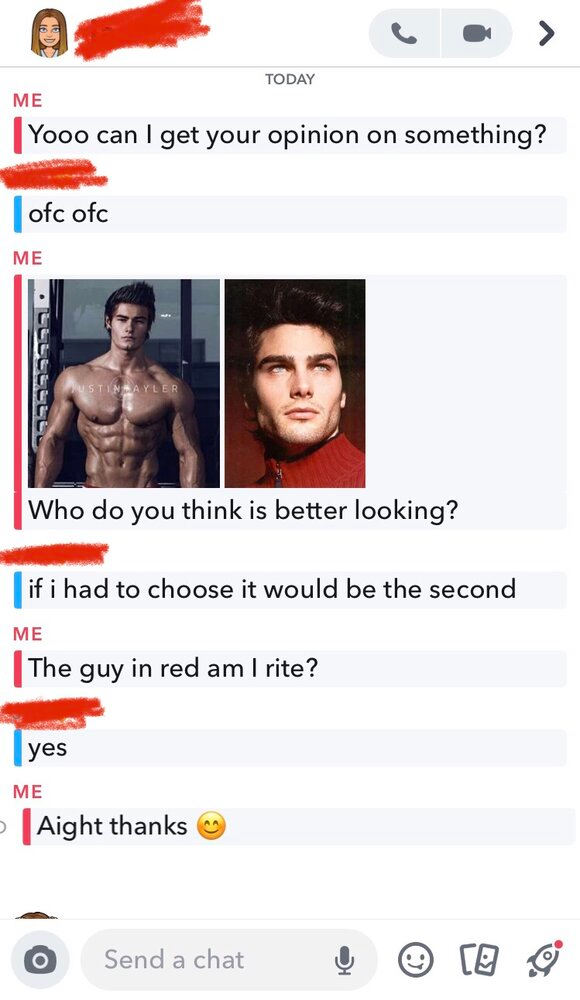The height and width of the screenshot is (1000, 580).
Task: Open the emoji sticker picker
Action: [416, 960]
